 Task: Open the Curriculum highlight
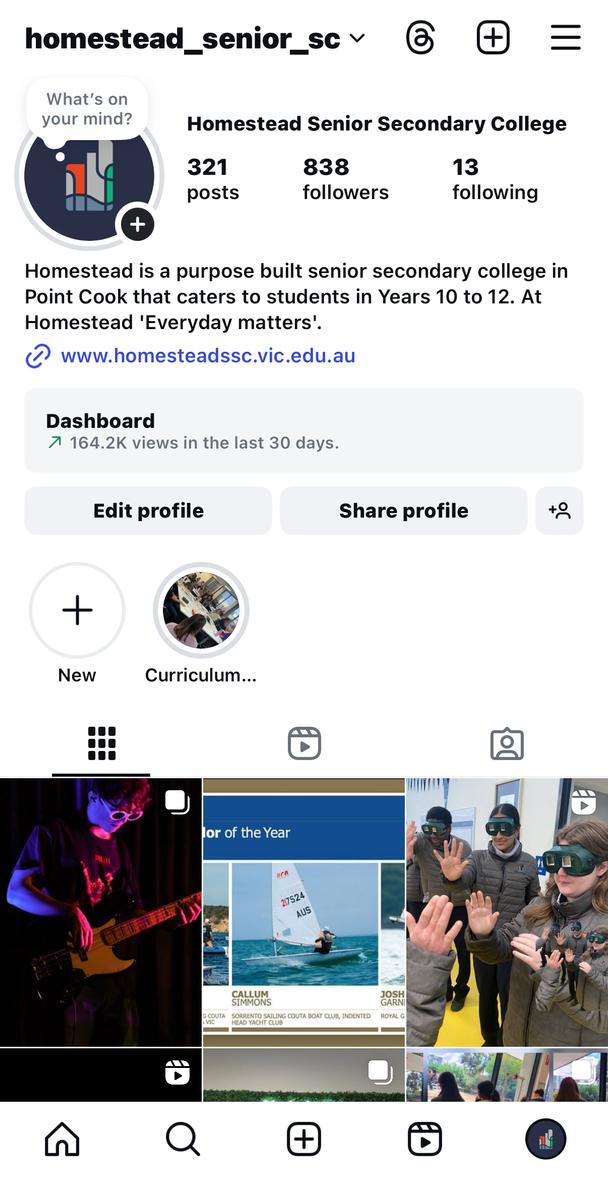(x=201, y=611)
